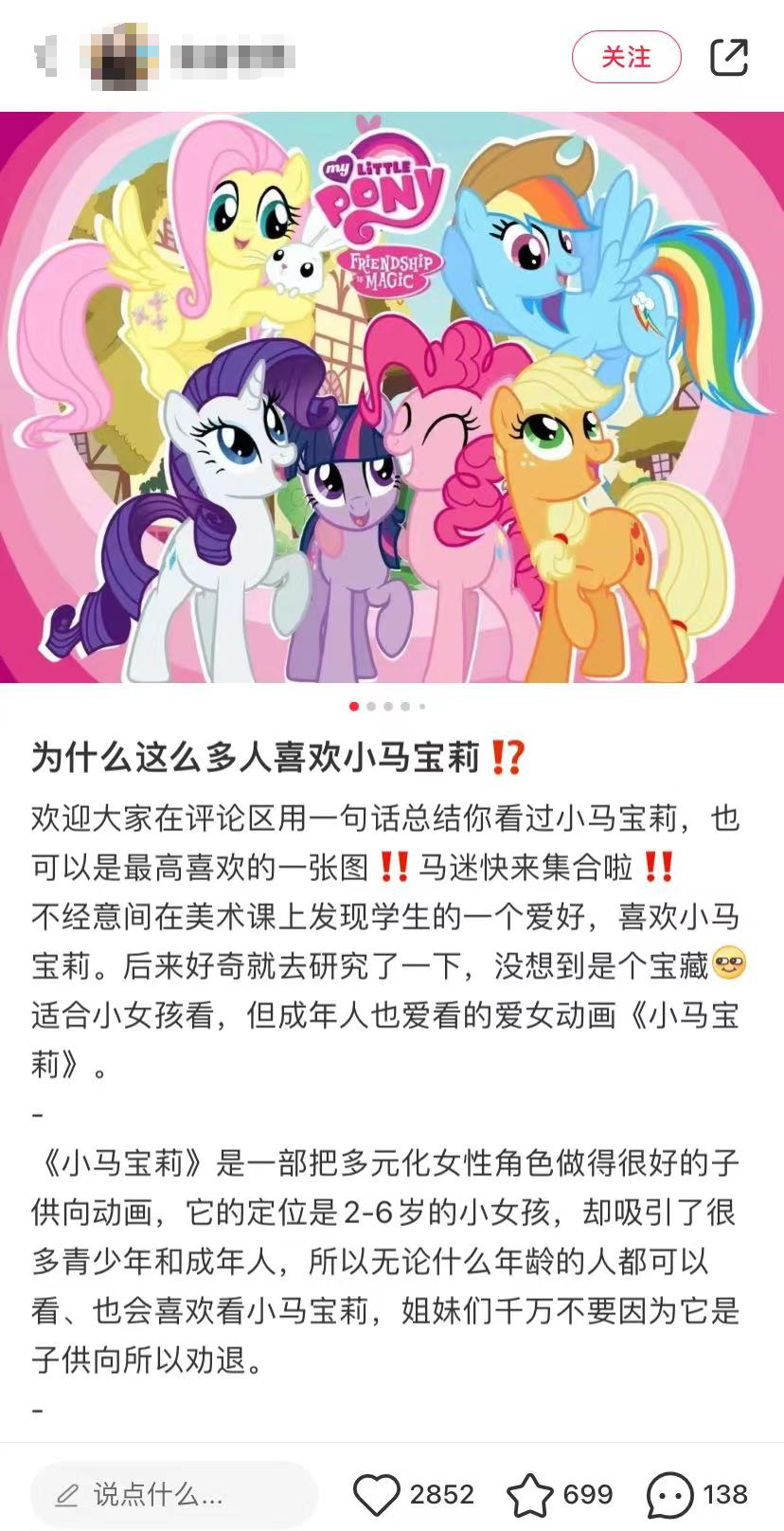This screenshot has width=784, height=1531.
Task: Open the My Little Pony post image
Action: click(392, 398)
